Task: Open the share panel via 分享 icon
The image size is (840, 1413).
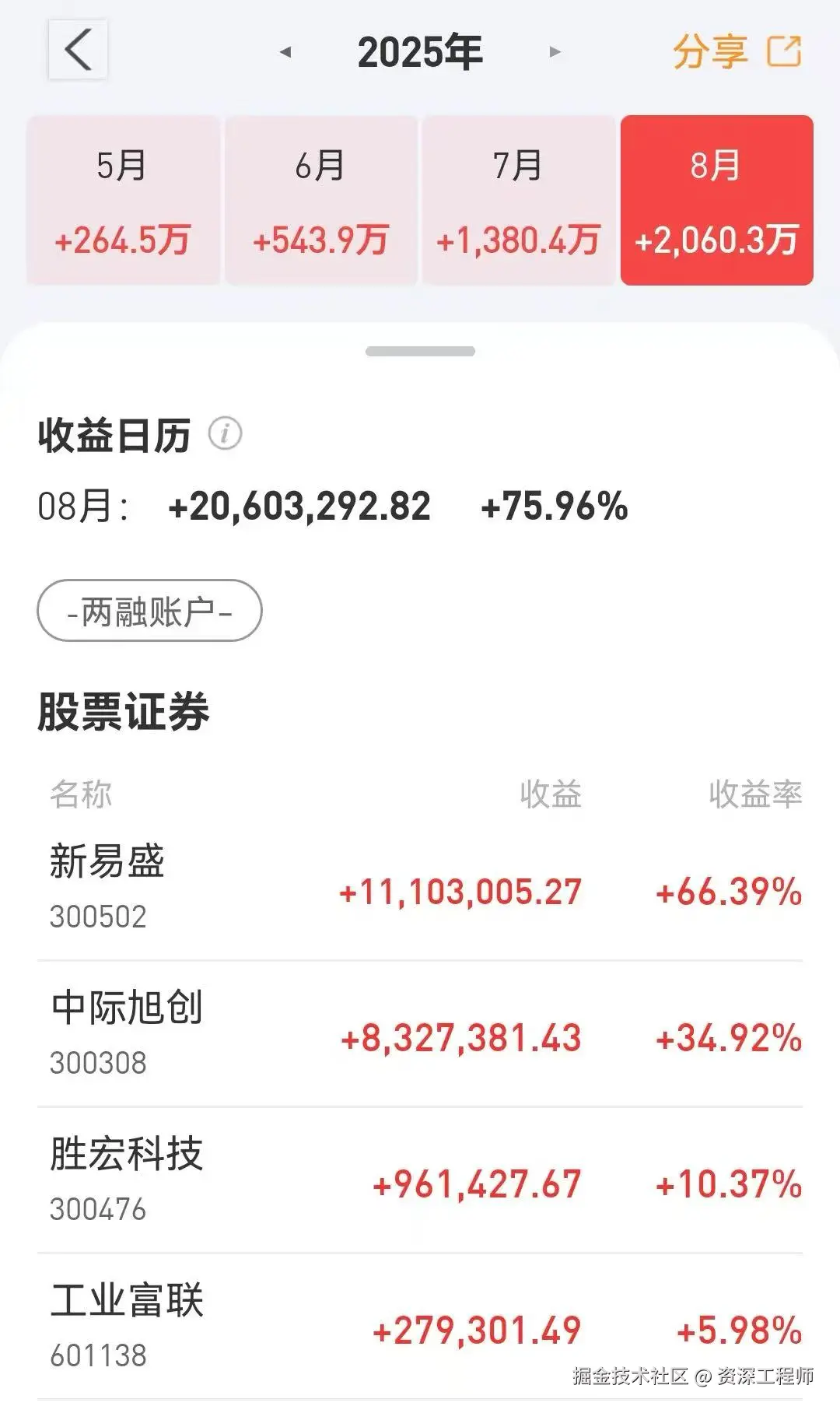Action: pos(712,51)
